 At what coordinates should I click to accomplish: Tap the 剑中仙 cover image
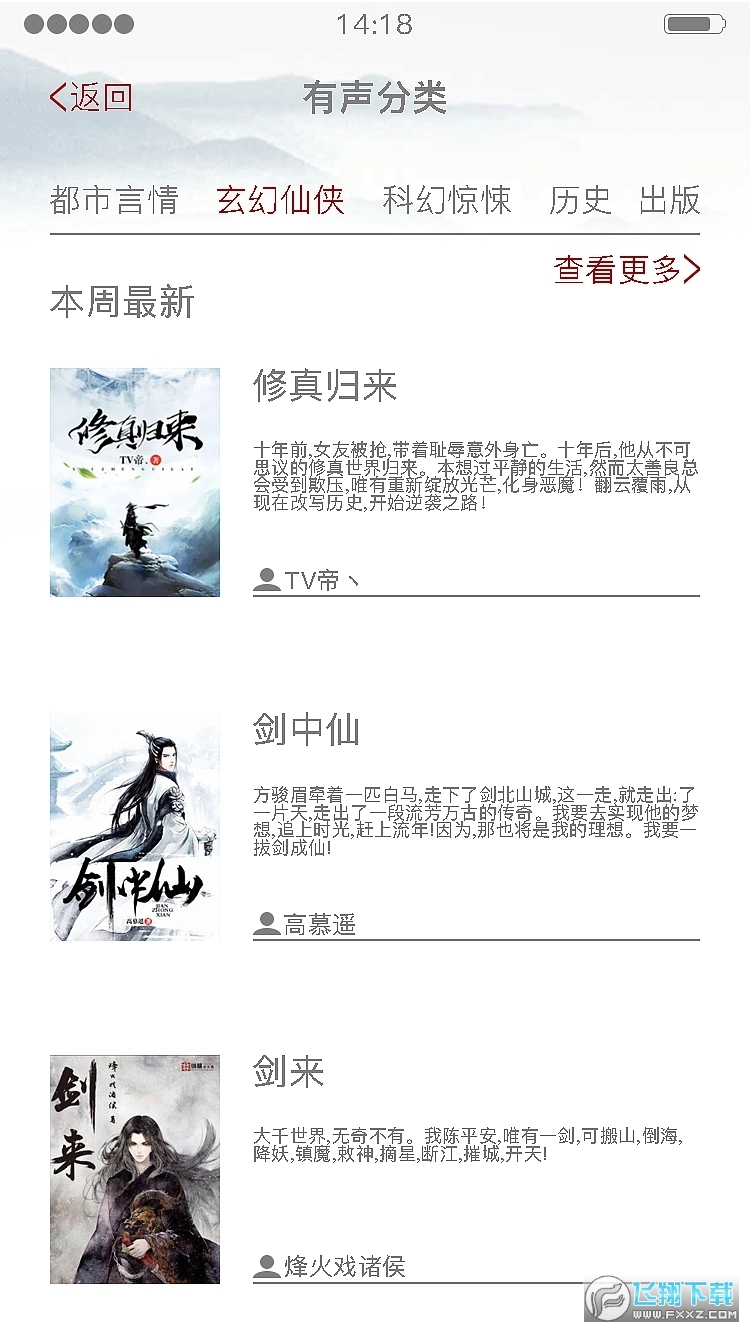134,825
